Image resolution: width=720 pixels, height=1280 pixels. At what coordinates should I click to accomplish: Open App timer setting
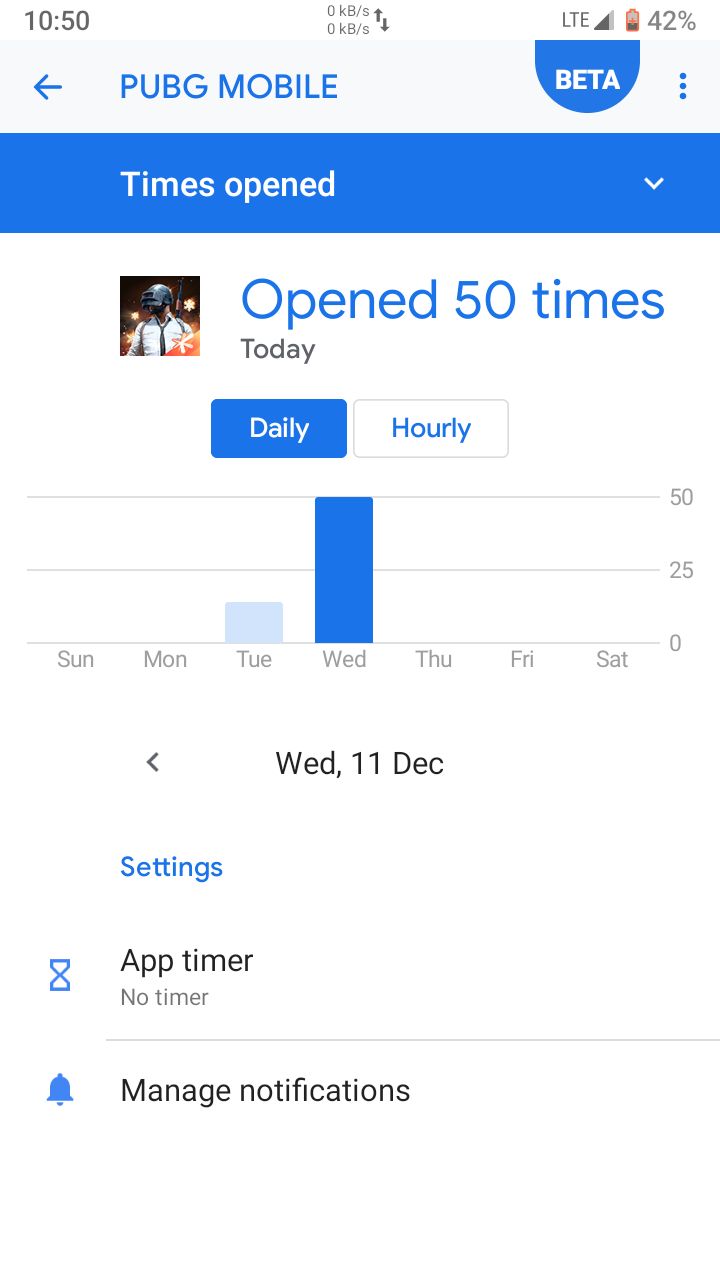pos(360,976)
